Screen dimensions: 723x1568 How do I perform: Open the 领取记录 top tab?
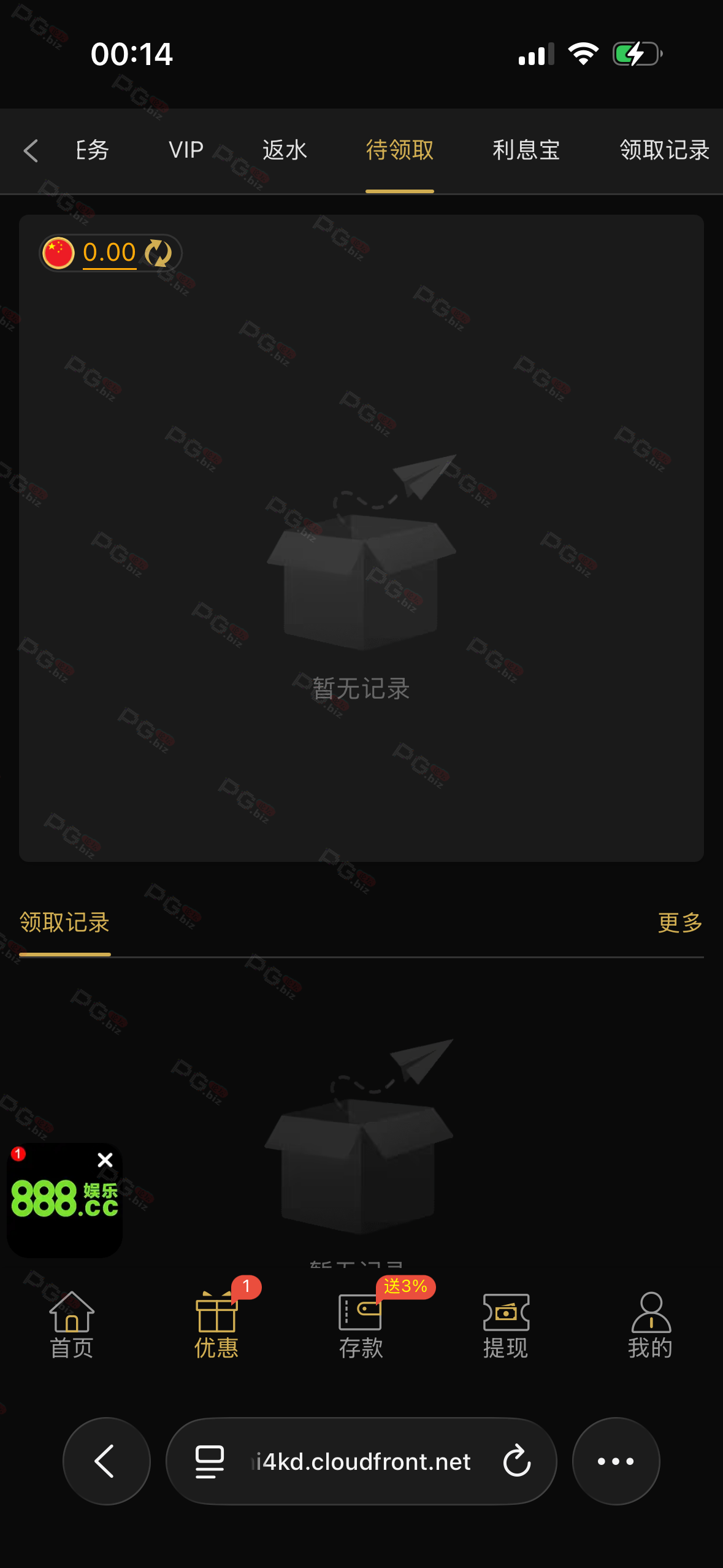click(x=664, y=151)
